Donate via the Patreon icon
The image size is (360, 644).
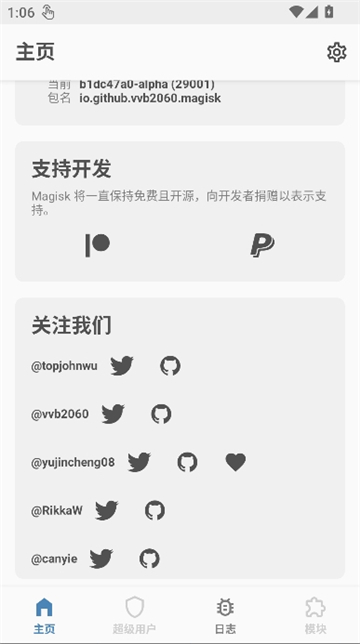pyautogui.click(x=97, y=245)
